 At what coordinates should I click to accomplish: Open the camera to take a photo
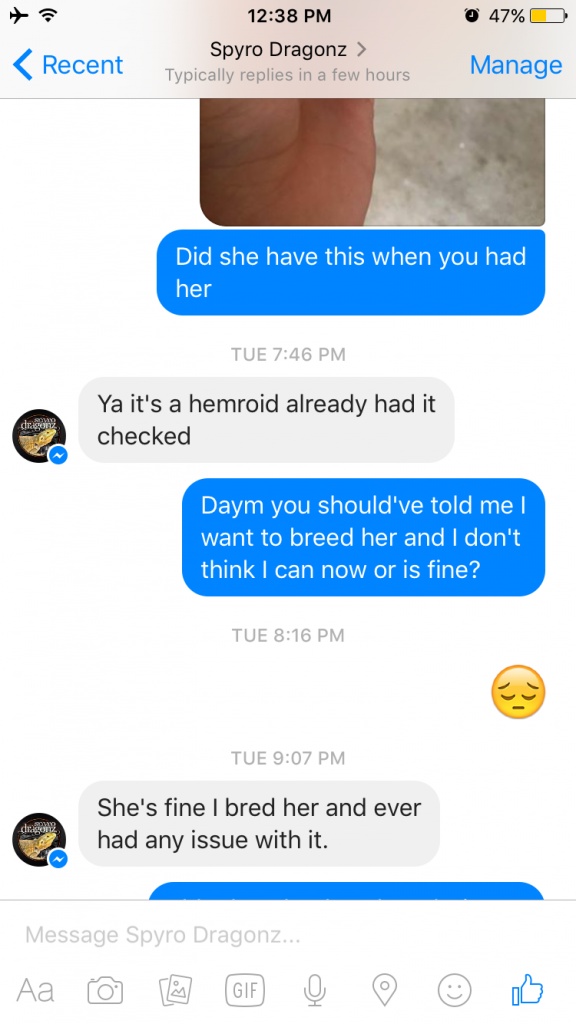coord(105,990)
